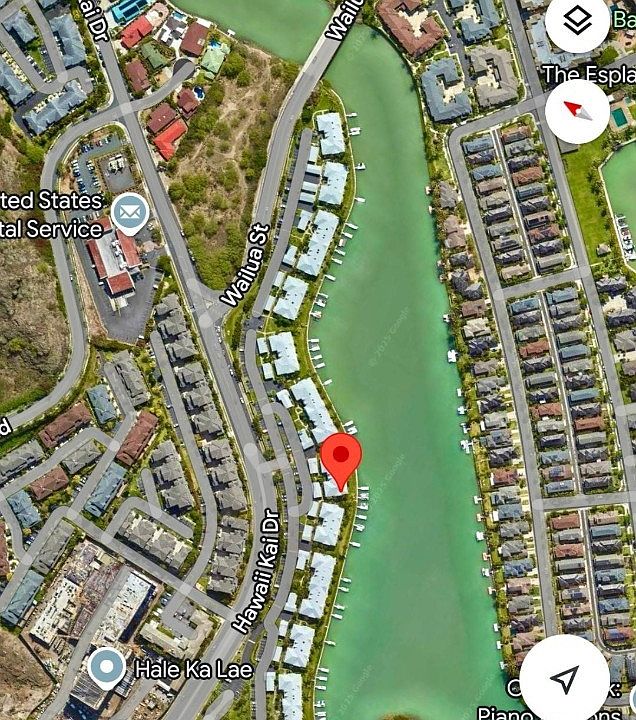The width and height of the screenshot is (636, 720).
Task: Tap the compass to reset north
Action: coord(577,110)
